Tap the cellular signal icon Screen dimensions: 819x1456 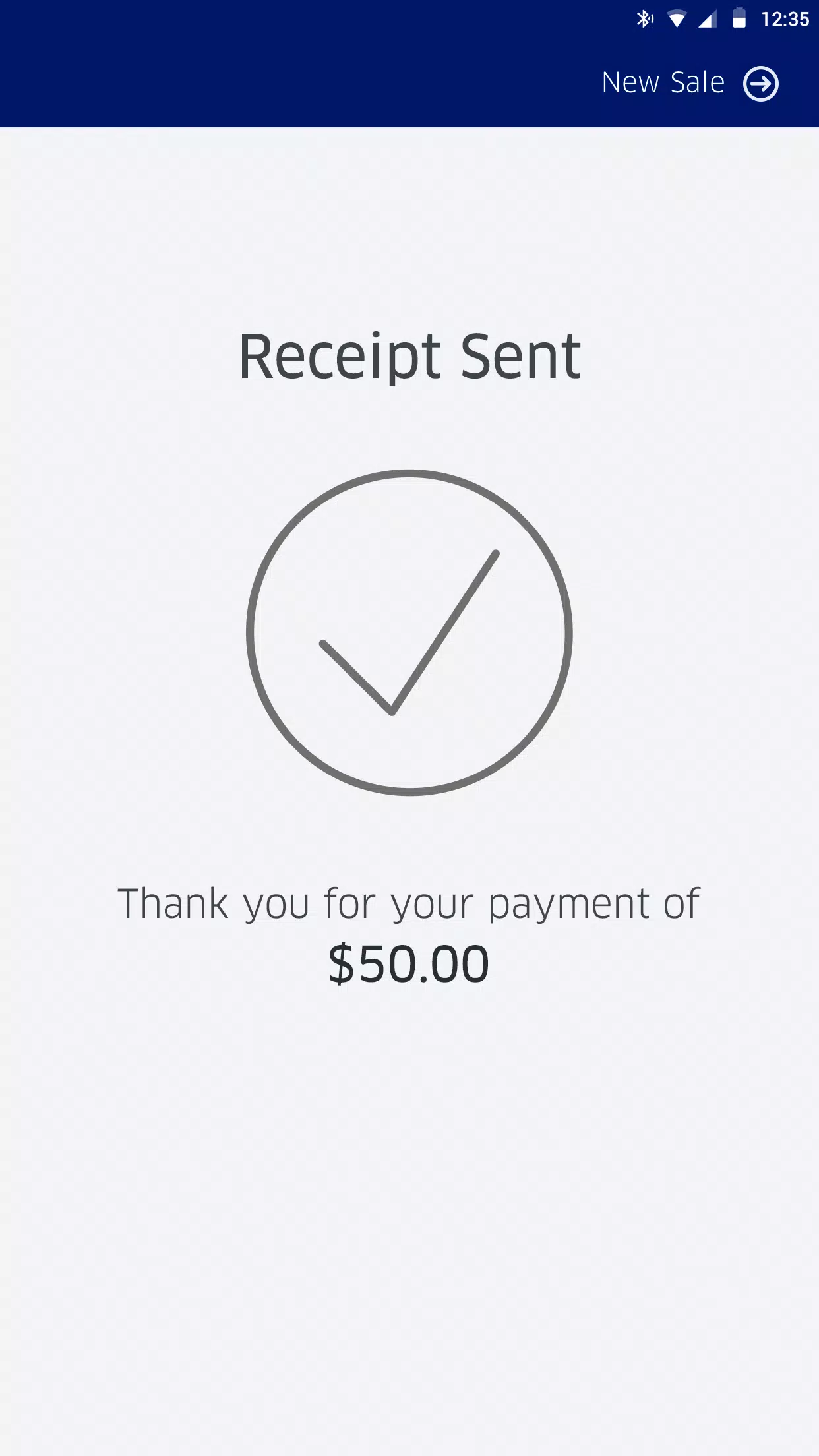[709, 19]
